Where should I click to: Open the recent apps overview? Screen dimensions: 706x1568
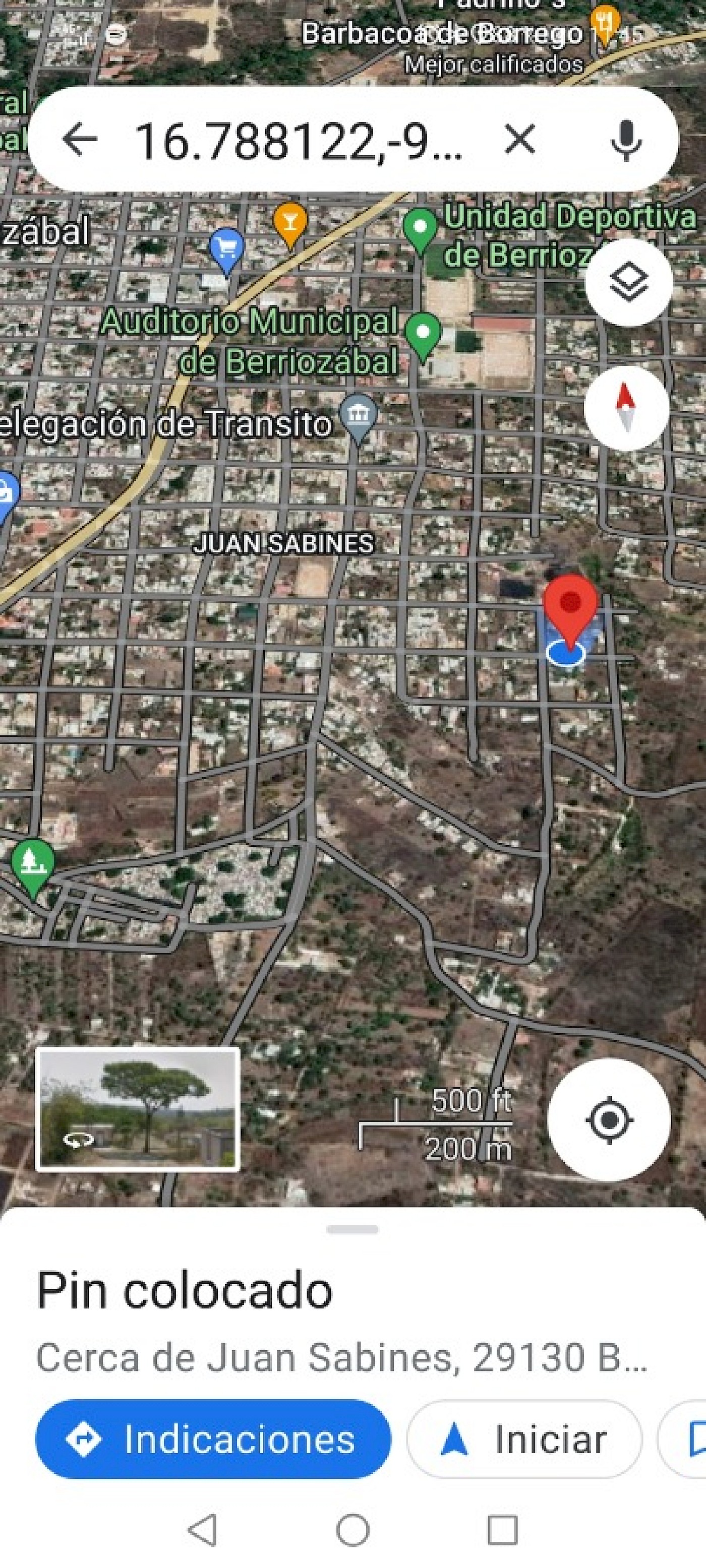[x=503, y=1530]
